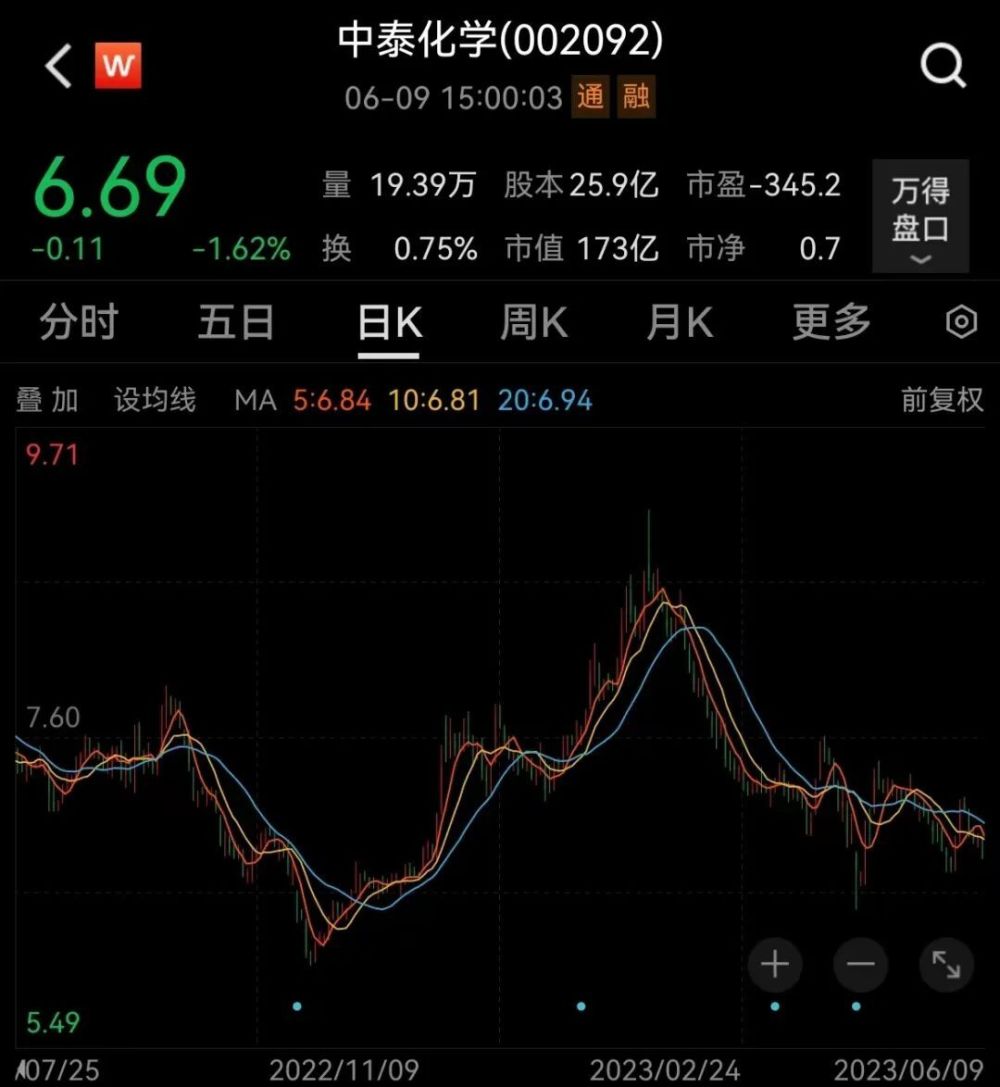
Task: Open chart settings hexagon icon
Action: [x=961, y=323]
